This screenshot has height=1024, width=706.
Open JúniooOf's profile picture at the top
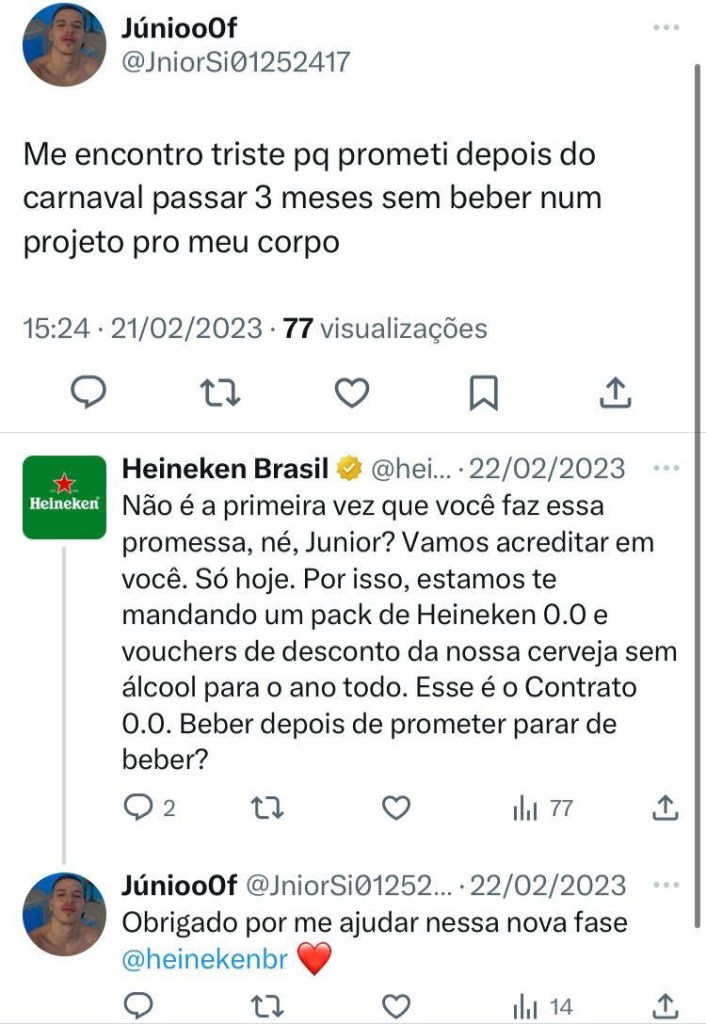pyautogui.click(x=65, y=45)
